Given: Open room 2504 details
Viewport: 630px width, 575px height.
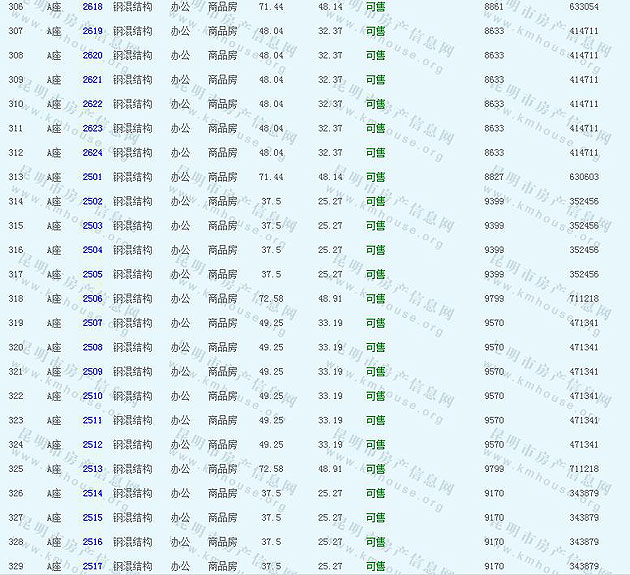Looking at the screenshot, I should click(x=92, y=250).
